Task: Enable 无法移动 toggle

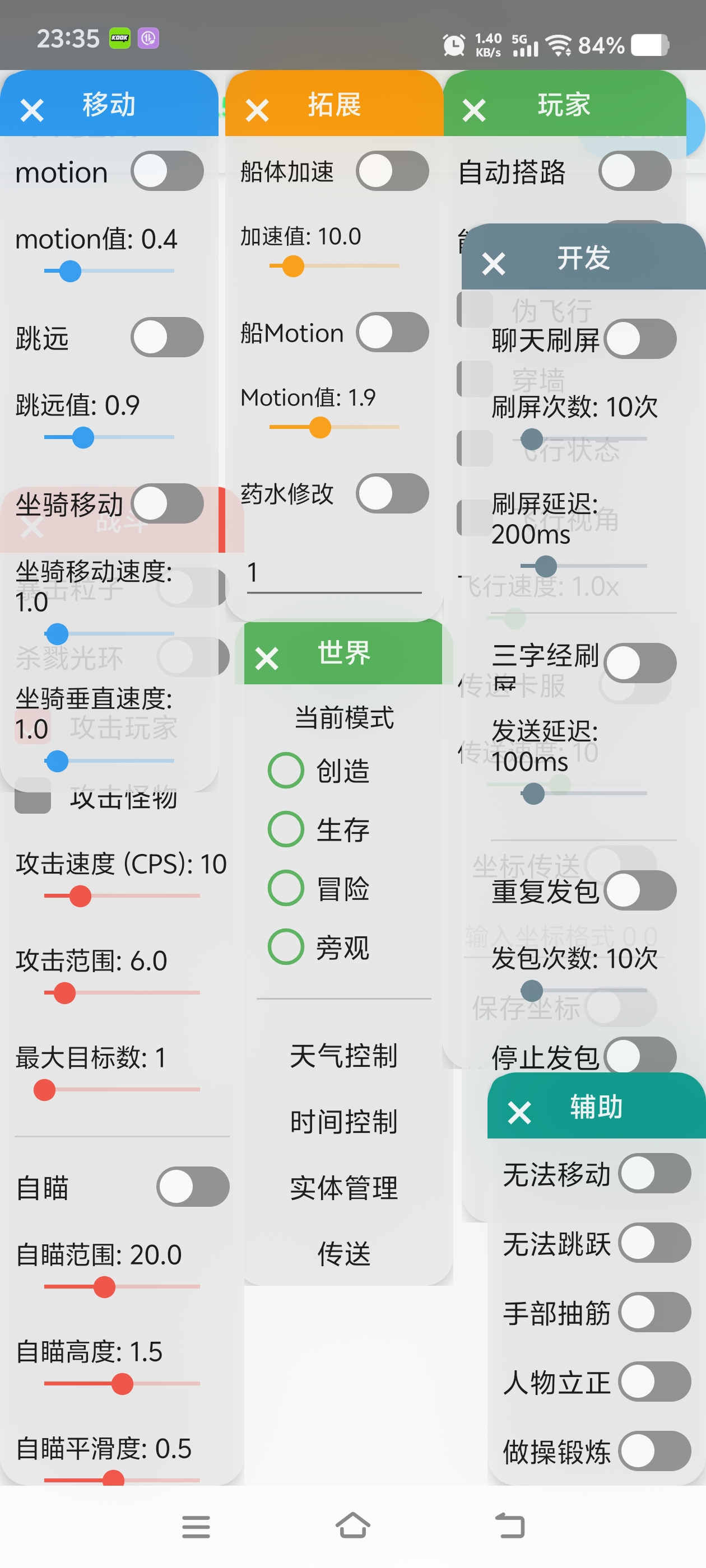Action: pos(654,1173)
